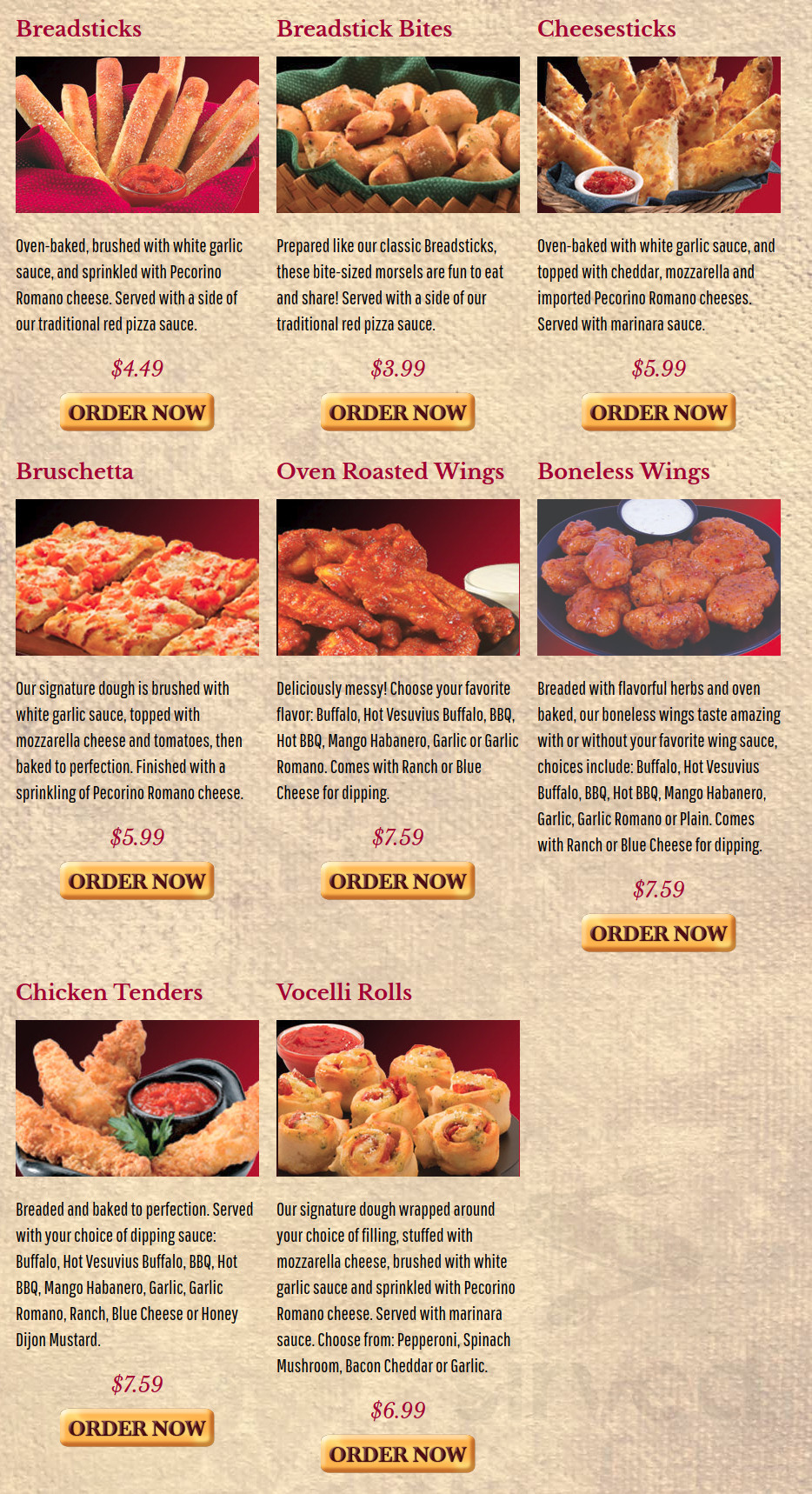This screenshot has width=812, height=1494.
Task: Click the Vocelli Rolls photo
Action: tap(397, 1097)
